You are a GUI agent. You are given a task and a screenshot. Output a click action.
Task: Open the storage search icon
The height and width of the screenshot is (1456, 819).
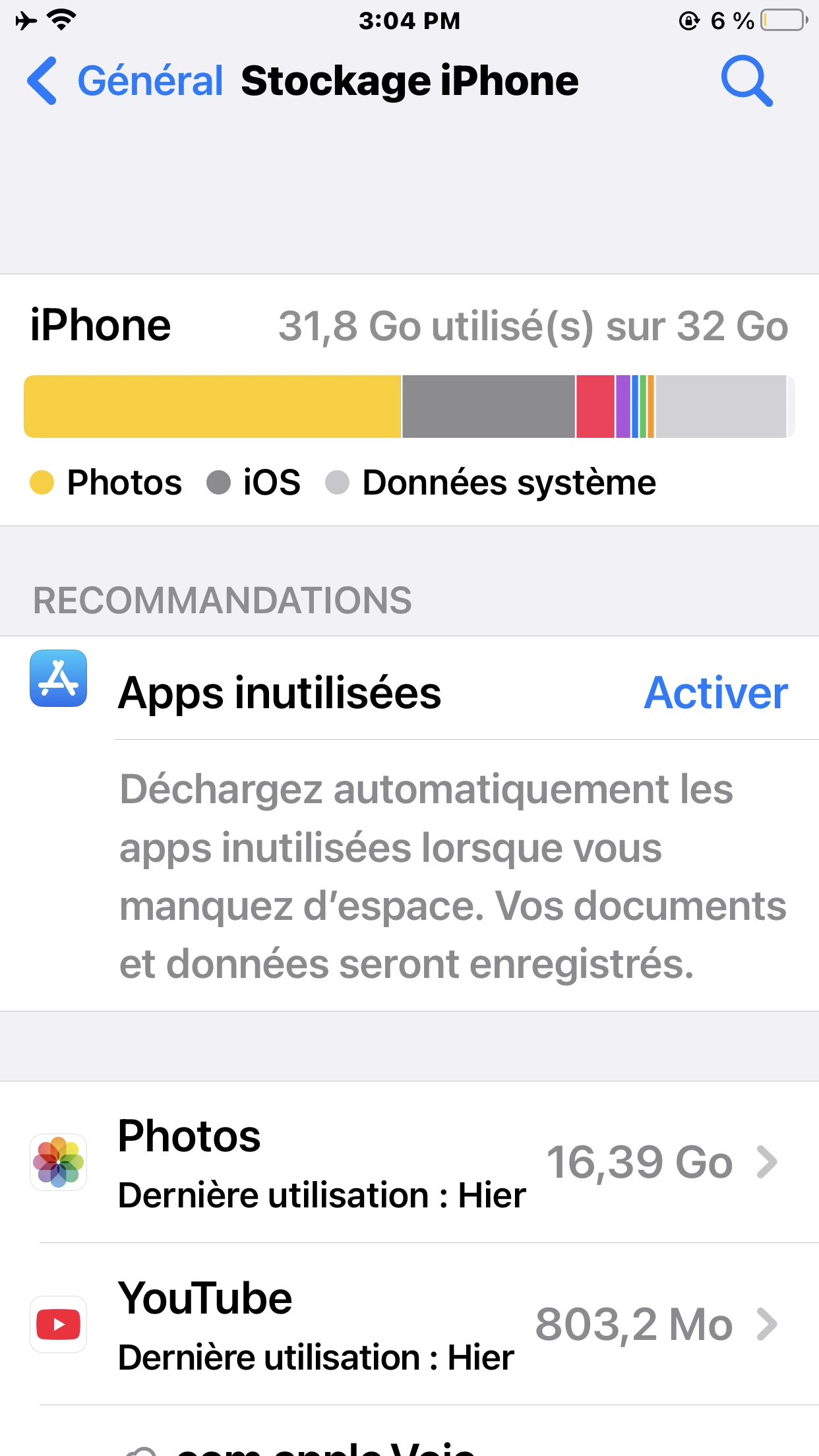pyautogui.click(x=746, y=81)
